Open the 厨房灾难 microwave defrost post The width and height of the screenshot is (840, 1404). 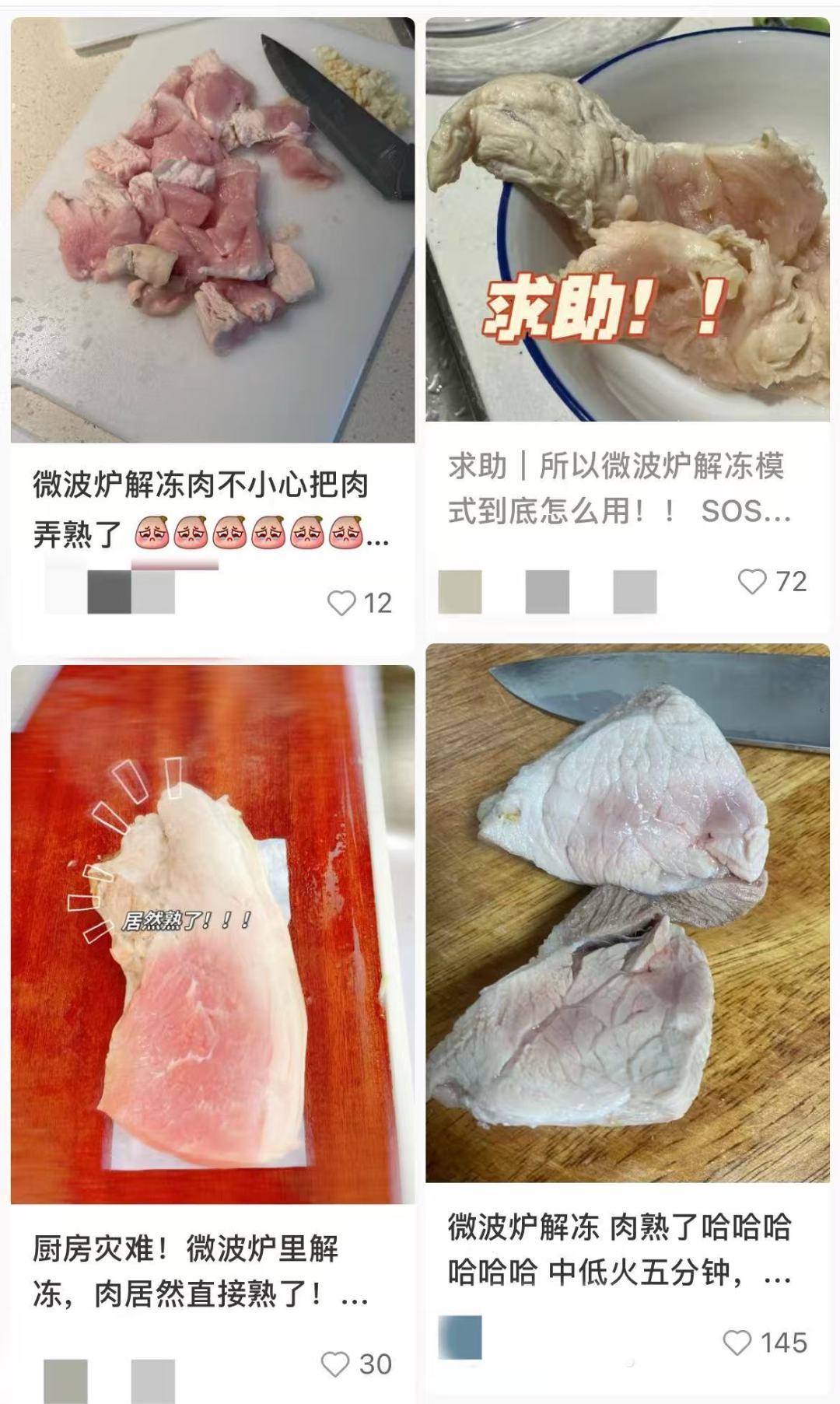[x=212, y=933]
